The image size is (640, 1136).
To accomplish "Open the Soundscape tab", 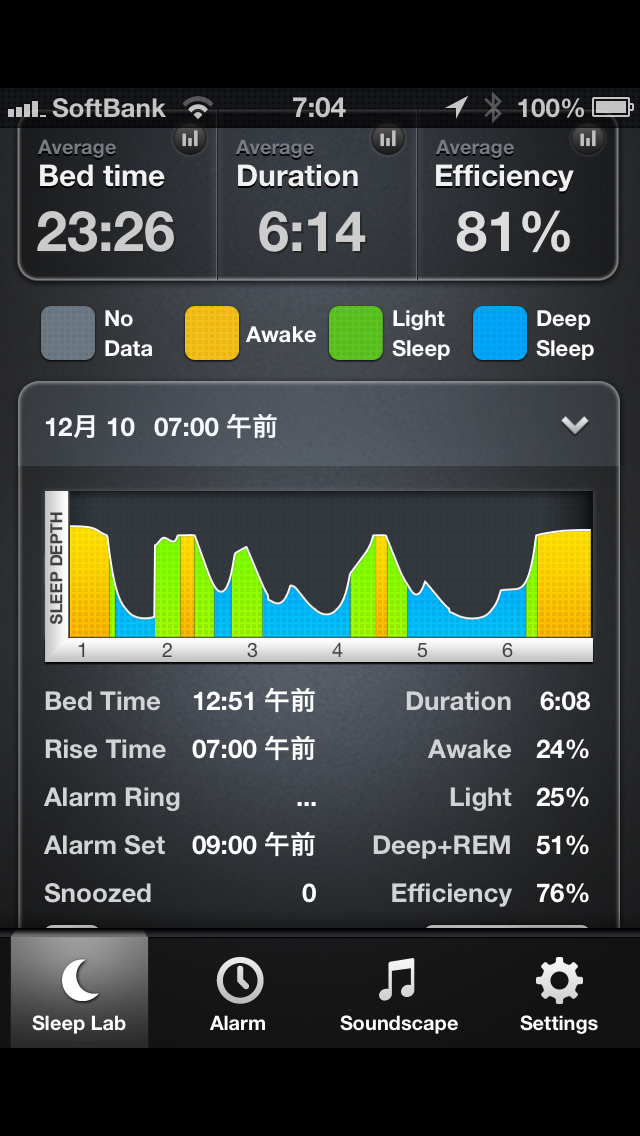I will pos(398,992).
